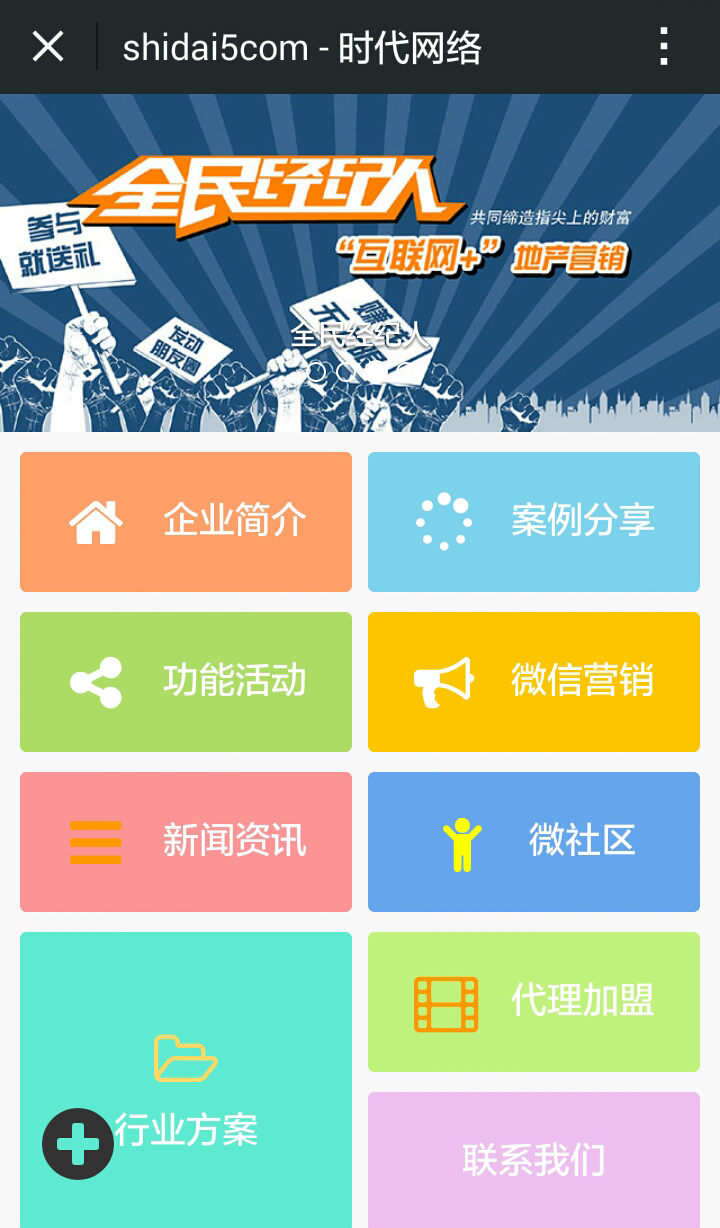Close the shidai5com web page

coord(48,47)
